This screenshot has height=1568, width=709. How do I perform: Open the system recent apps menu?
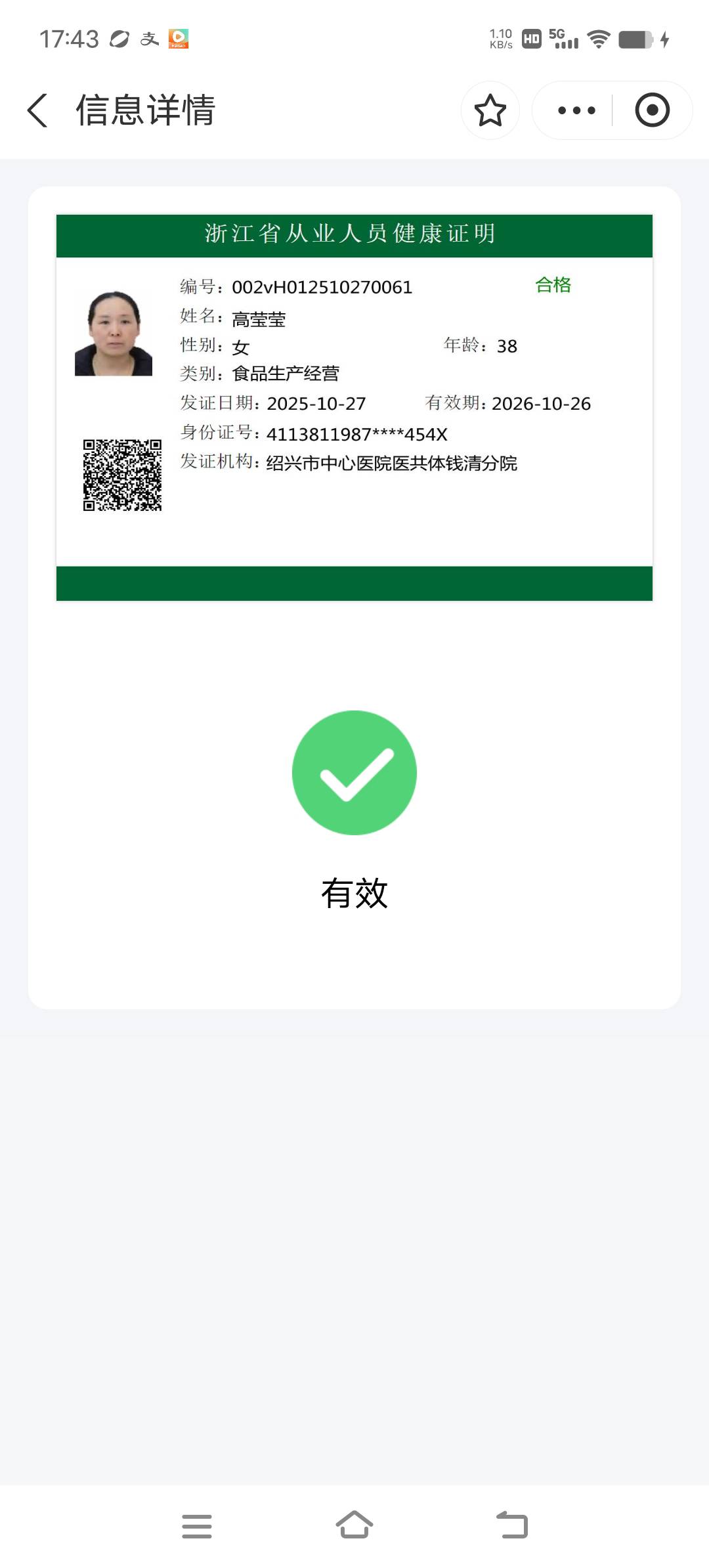point(197,1526)
